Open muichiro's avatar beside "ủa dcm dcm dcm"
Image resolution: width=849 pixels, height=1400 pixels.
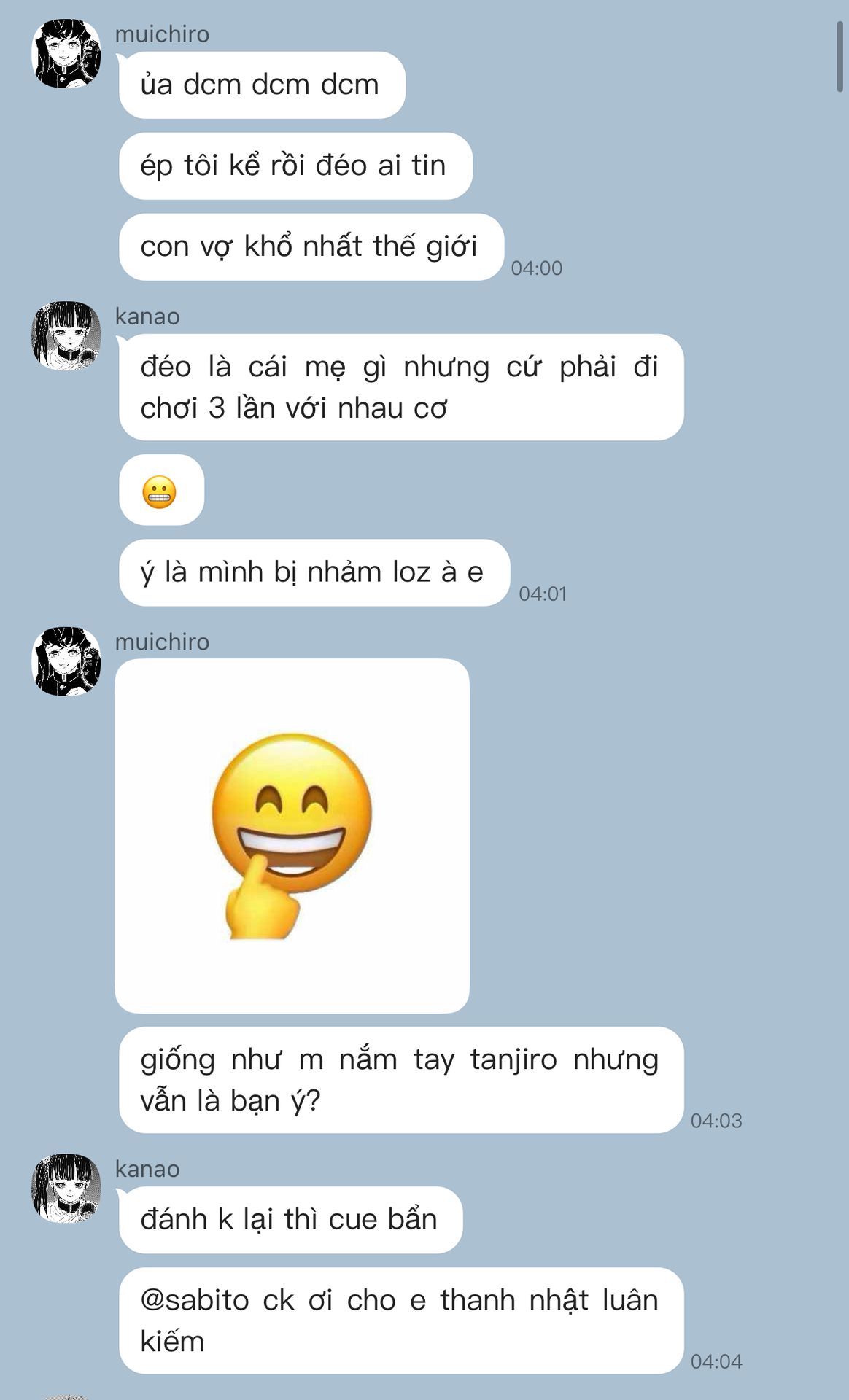66,54
